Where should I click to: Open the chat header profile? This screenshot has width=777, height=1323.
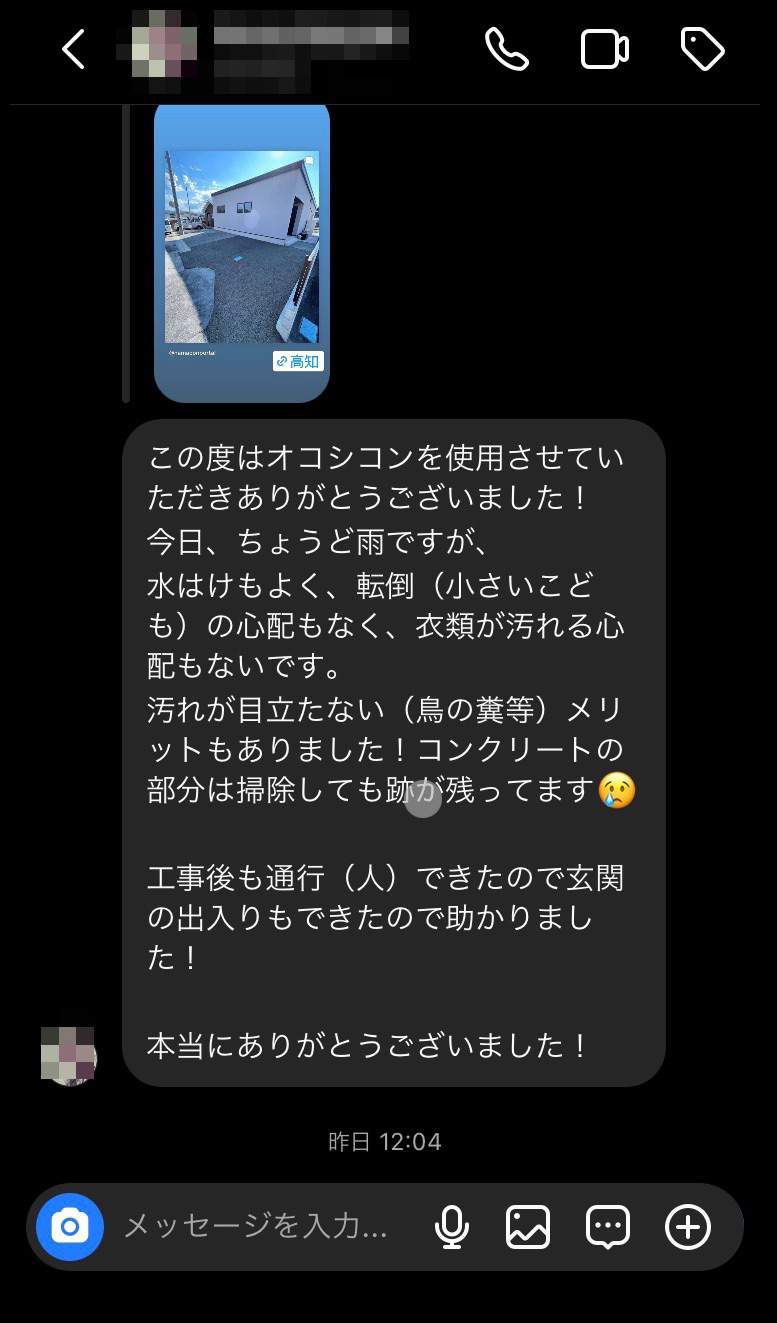tap(262, 47)
